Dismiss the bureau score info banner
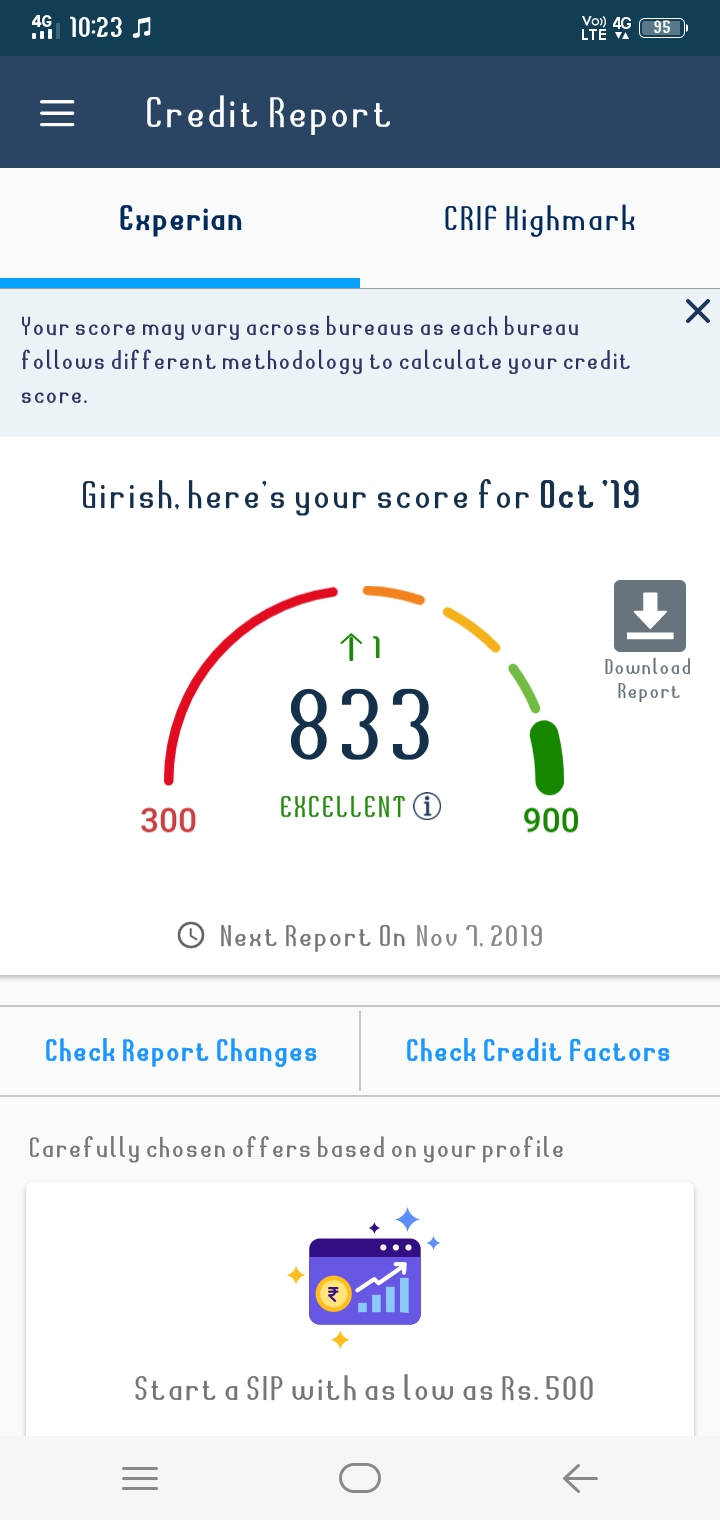Viewport: 720px width, 1520px height. tap(697, 312)
